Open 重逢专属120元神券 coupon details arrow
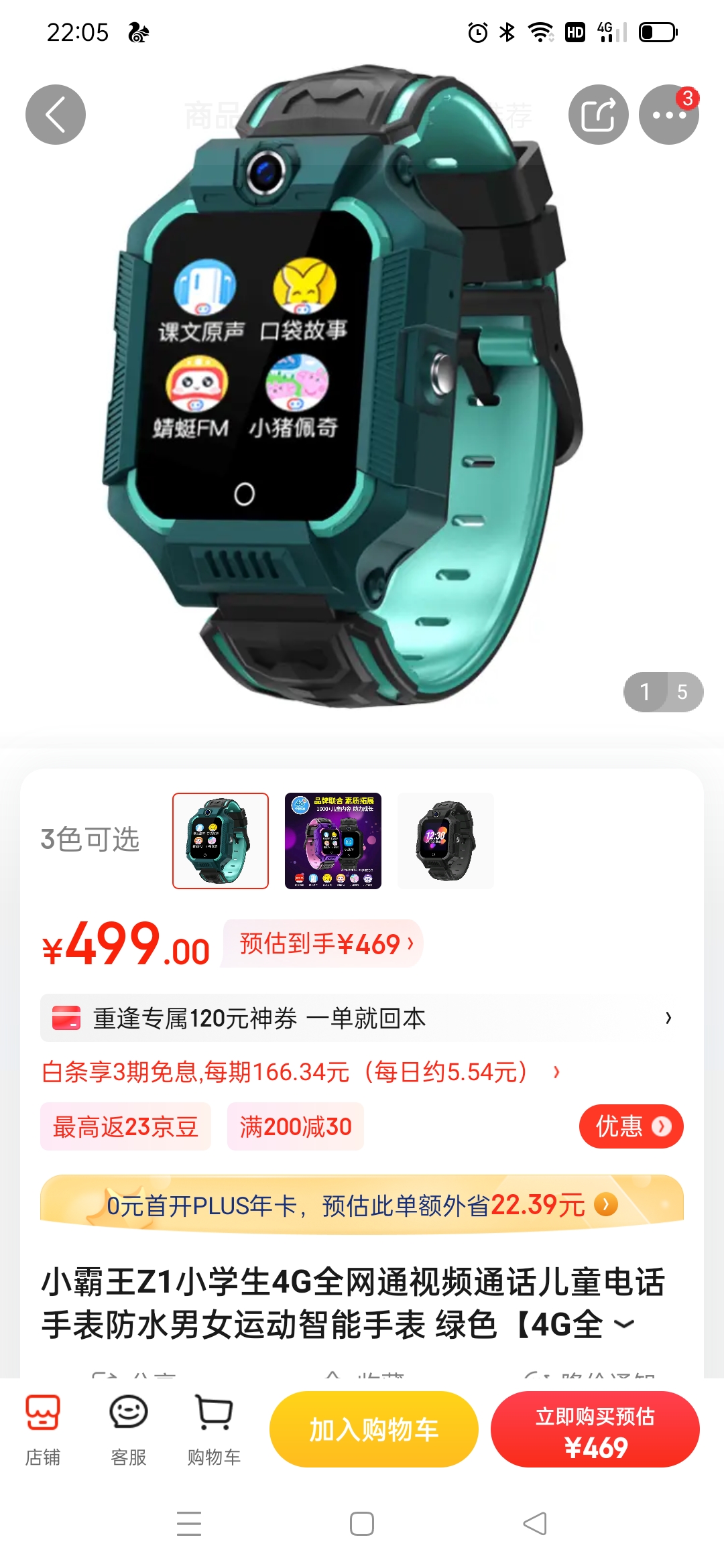 coord(668,1017)
